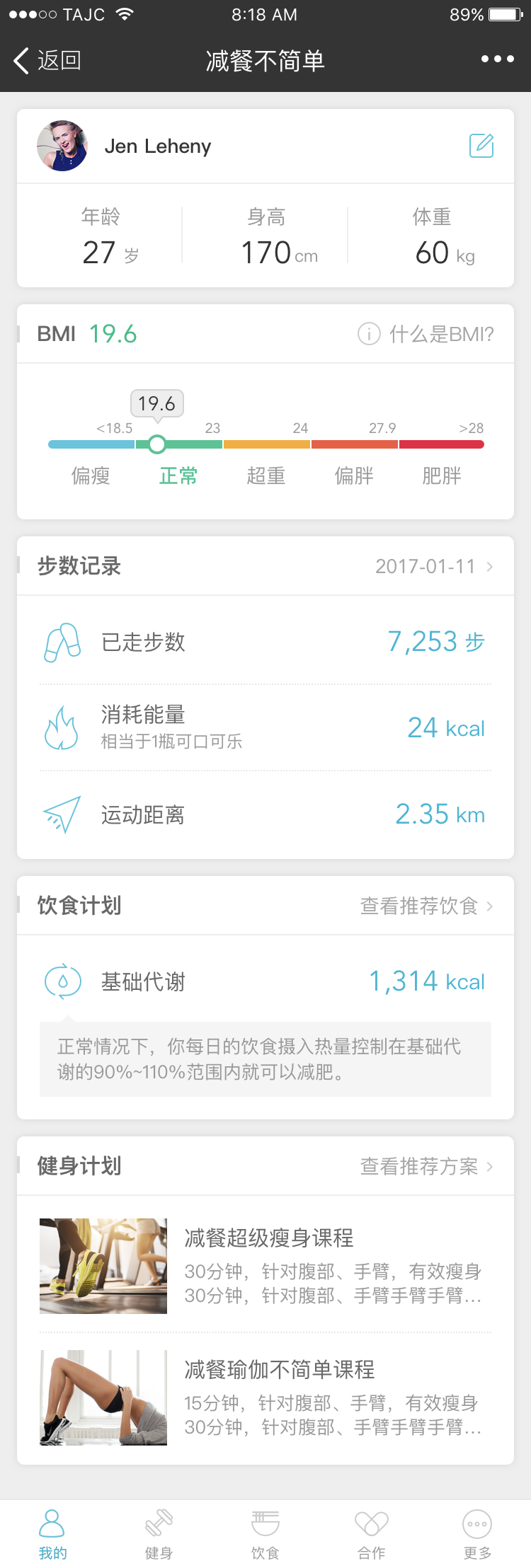Edit Jen Leheny's profile info
The height and width of the screenshot is (1568, 531).
coord(481,146)
